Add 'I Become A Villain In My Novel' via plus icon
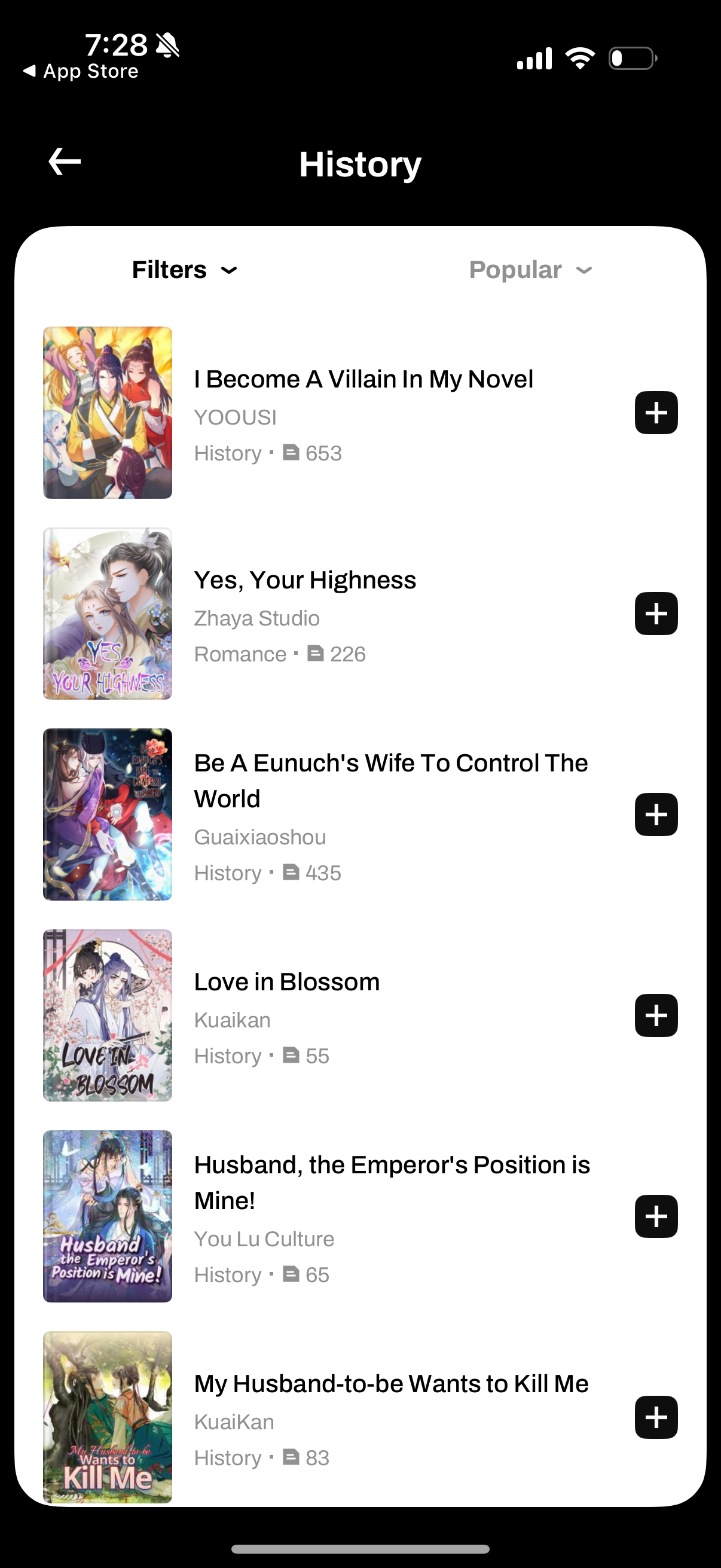 coord(656,413)
